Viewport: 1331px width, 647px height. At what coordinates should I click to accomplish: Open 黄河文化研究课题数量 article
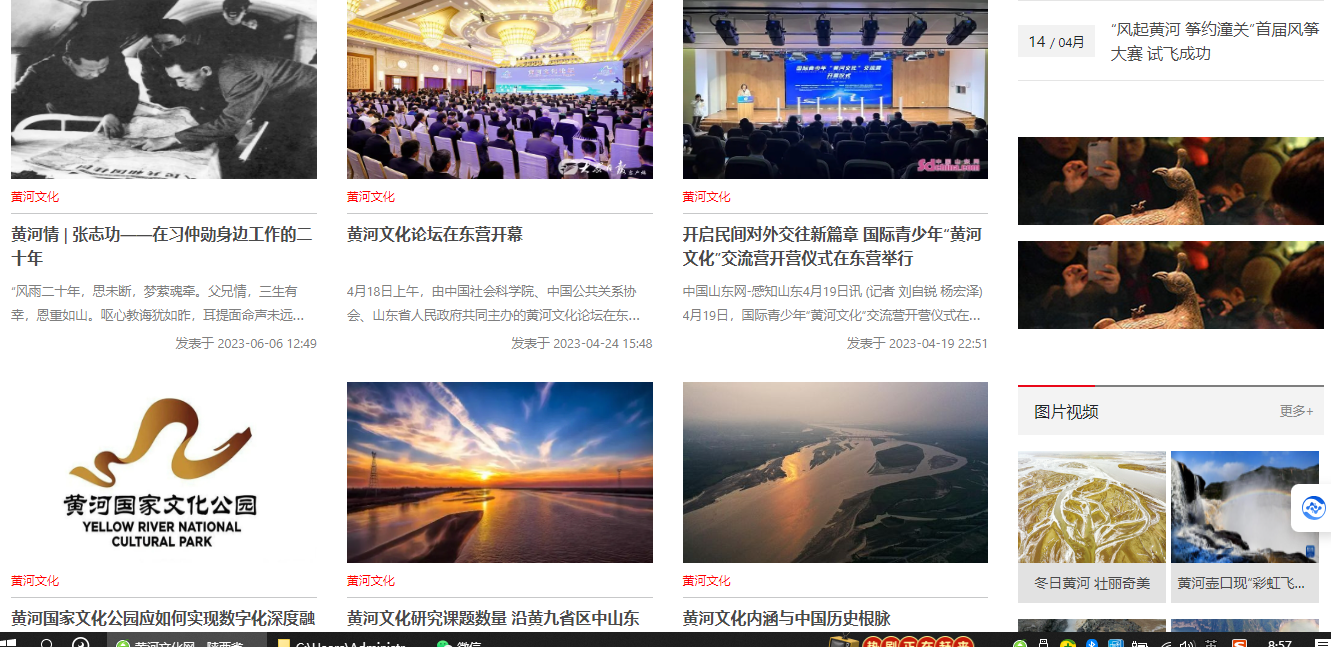click(492, 618)
